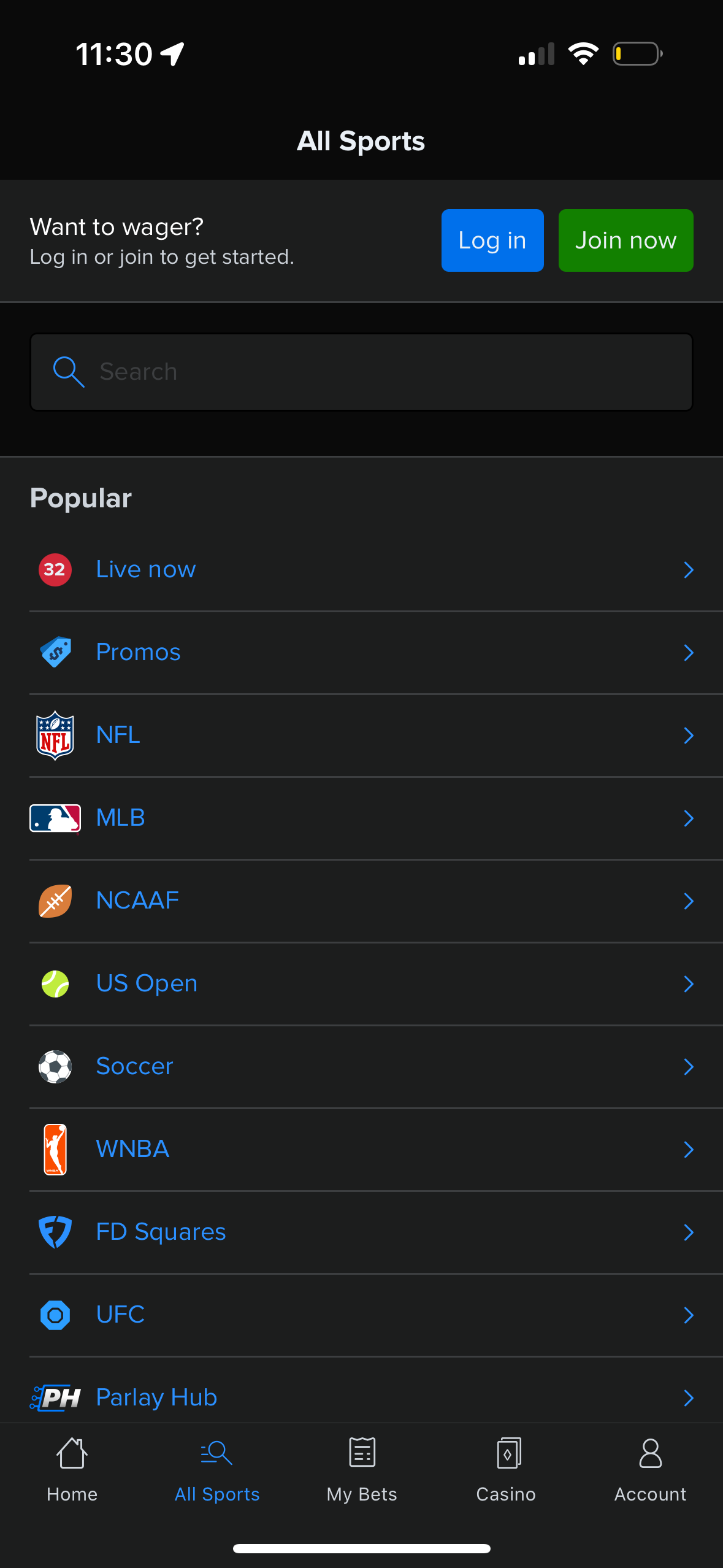Select the US Open tennis ball icon
The image size is (723, 1568).
(x=55, y=983)
